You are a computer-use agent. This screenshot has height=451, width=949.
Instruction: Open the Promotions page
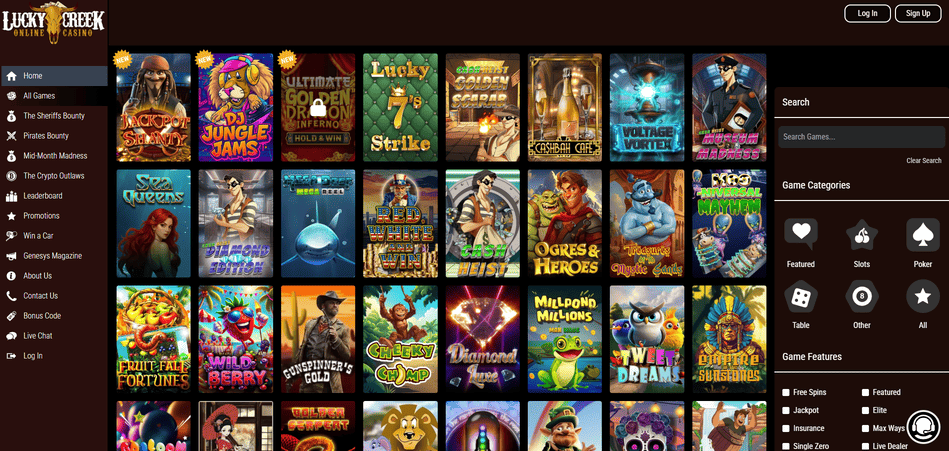(x=41, y=216)
